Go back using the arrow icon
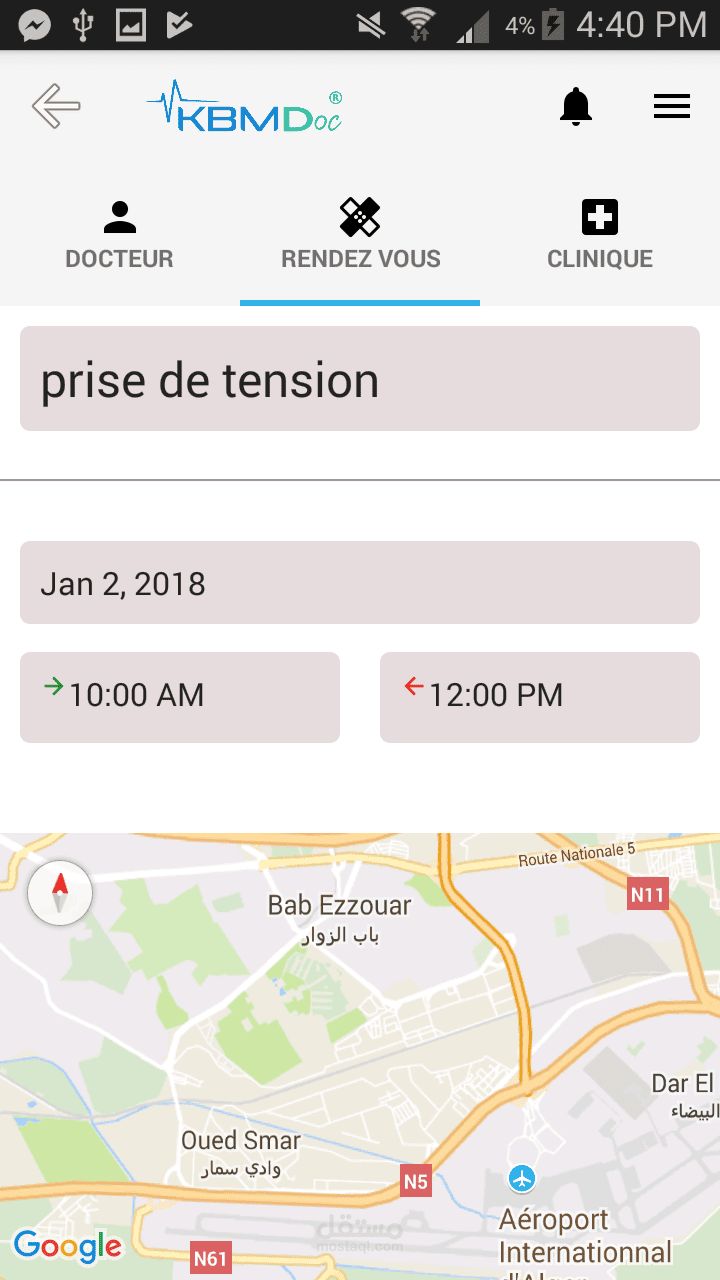 pyautogui.click(x=56, y=106)
